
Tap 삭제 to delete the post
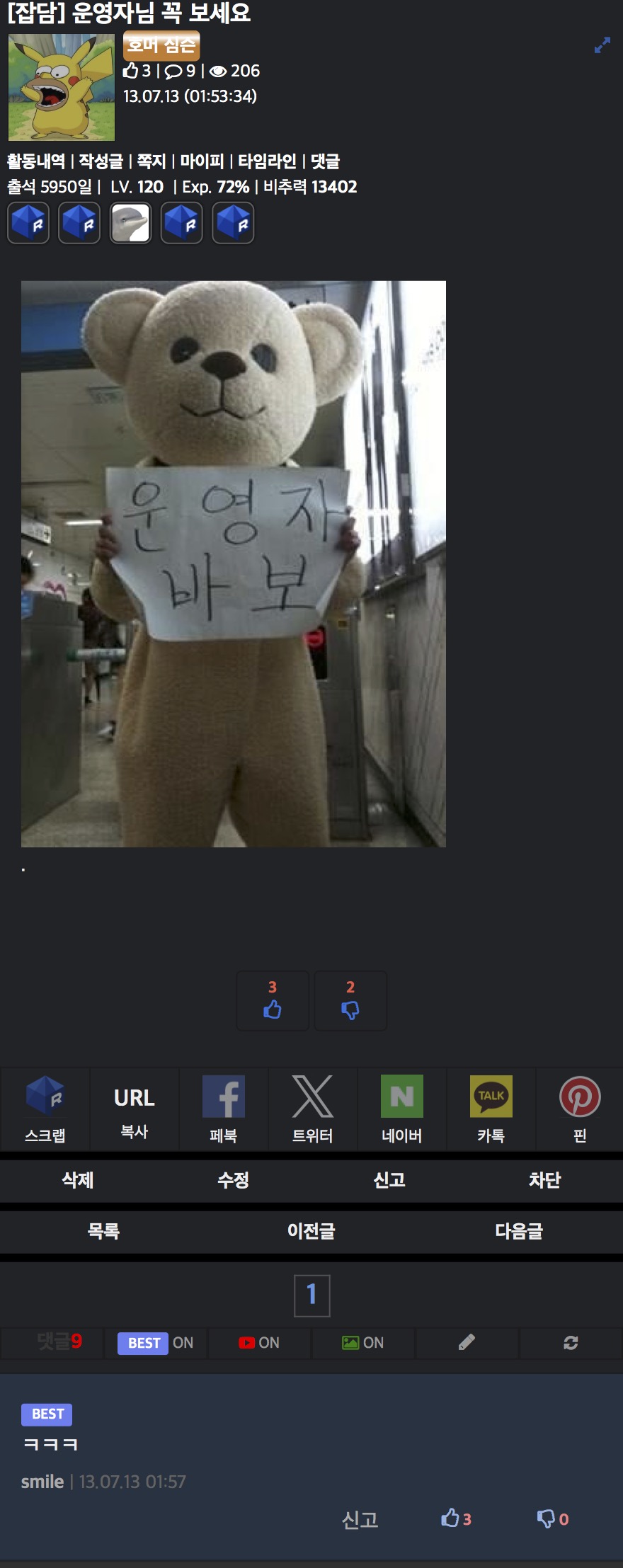pyautogui.click(x=78, y=1179)
